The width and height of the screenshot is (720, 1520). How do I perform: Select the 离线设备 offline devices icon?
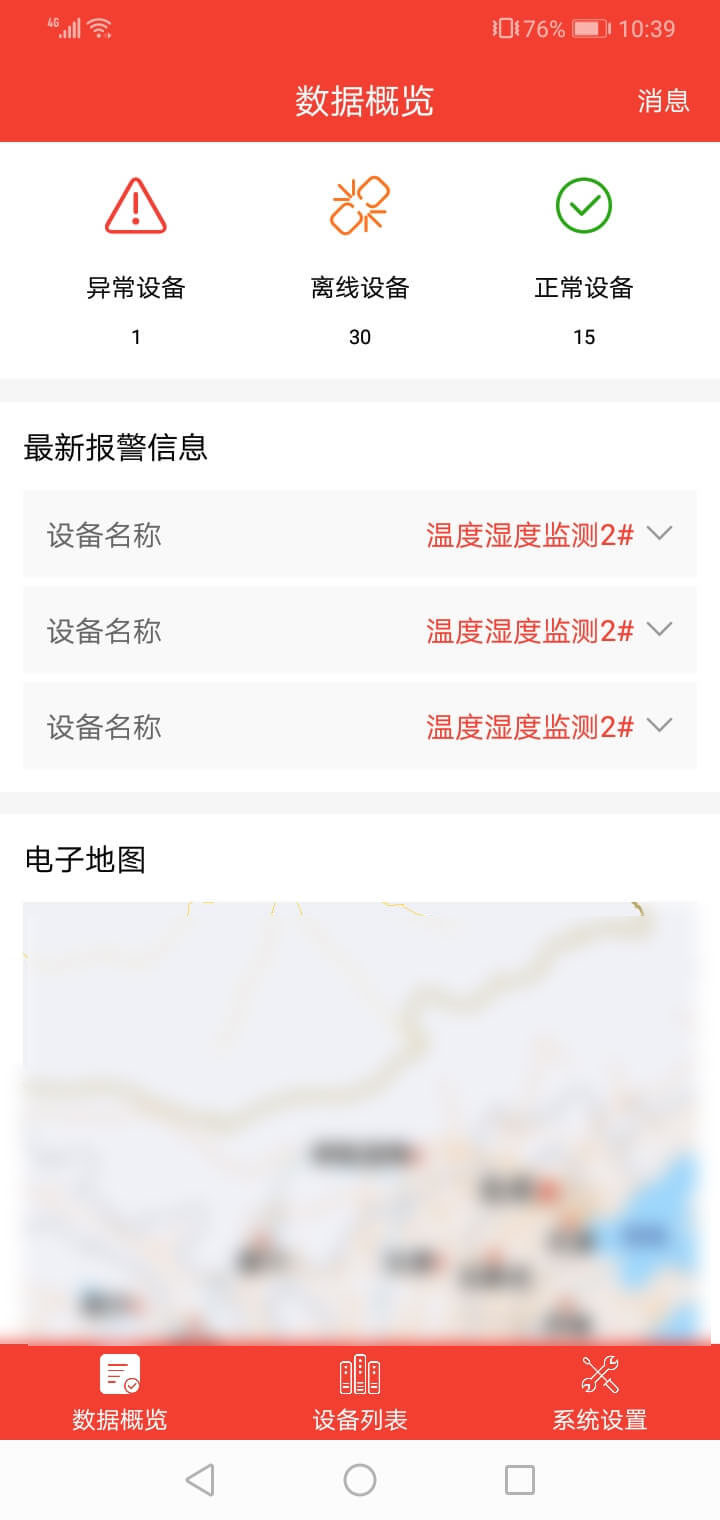[x=360, y=204]
